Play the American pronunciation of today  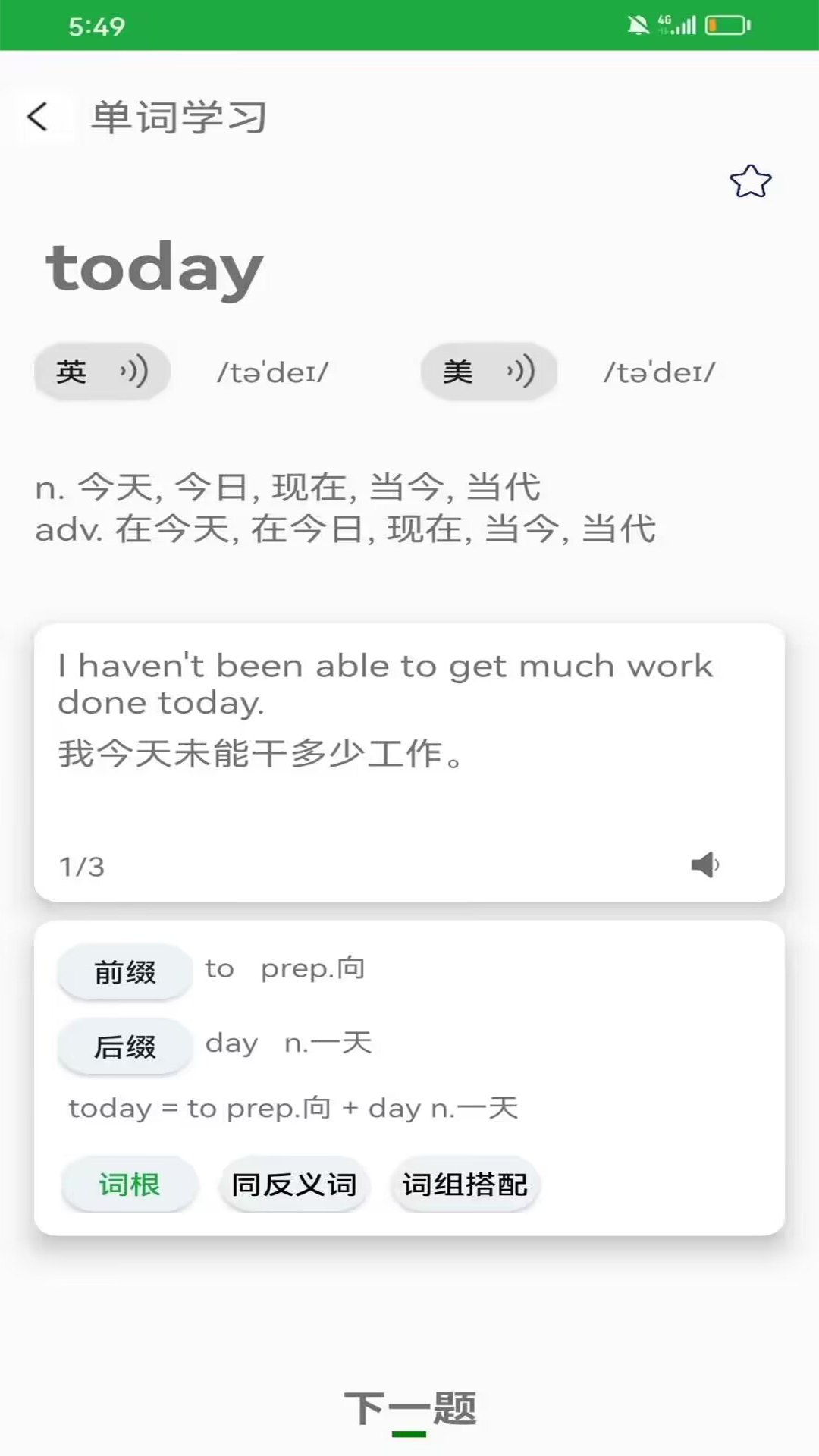pos(489,371)
